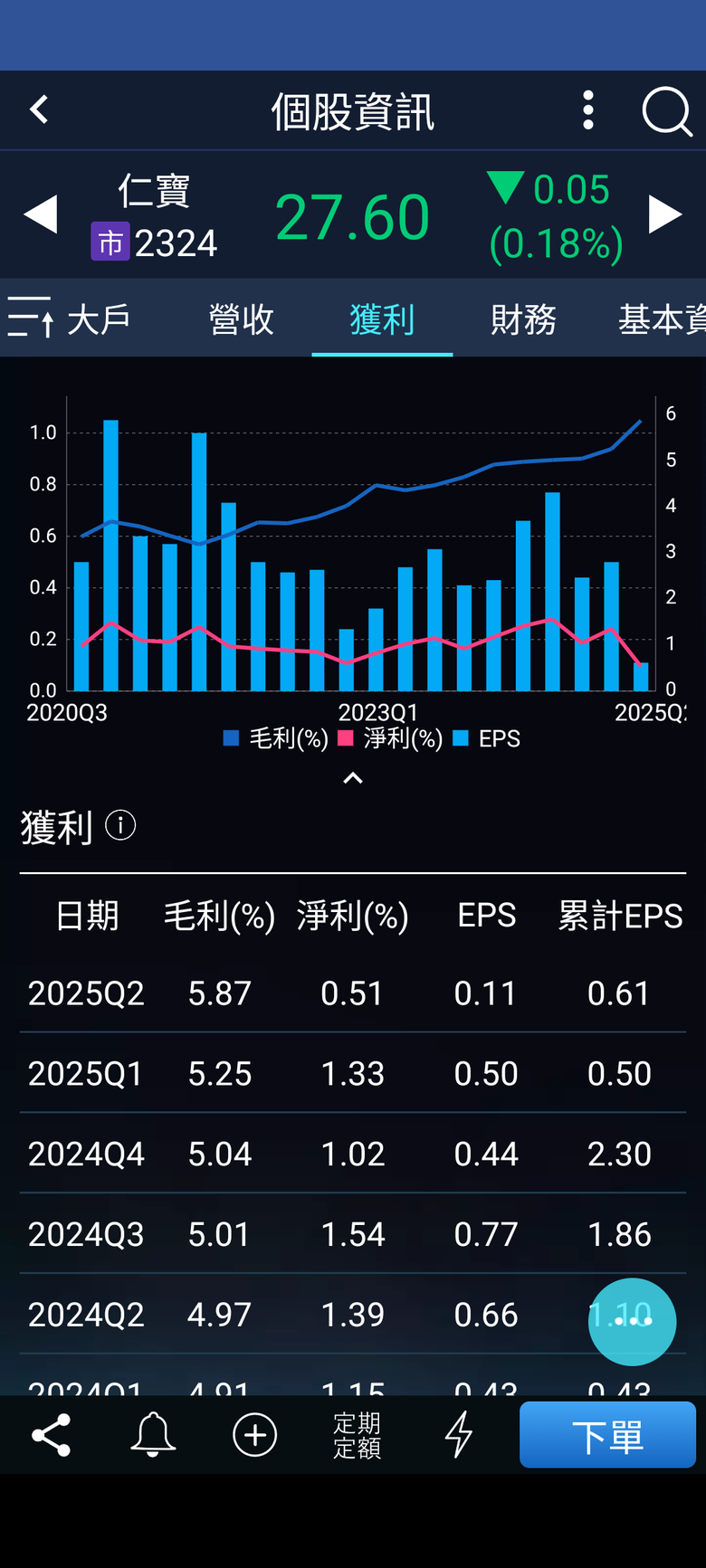Open 定期定額 regular investment
This screenshot has height=1568, width=706.
(x=357, y=1435)
